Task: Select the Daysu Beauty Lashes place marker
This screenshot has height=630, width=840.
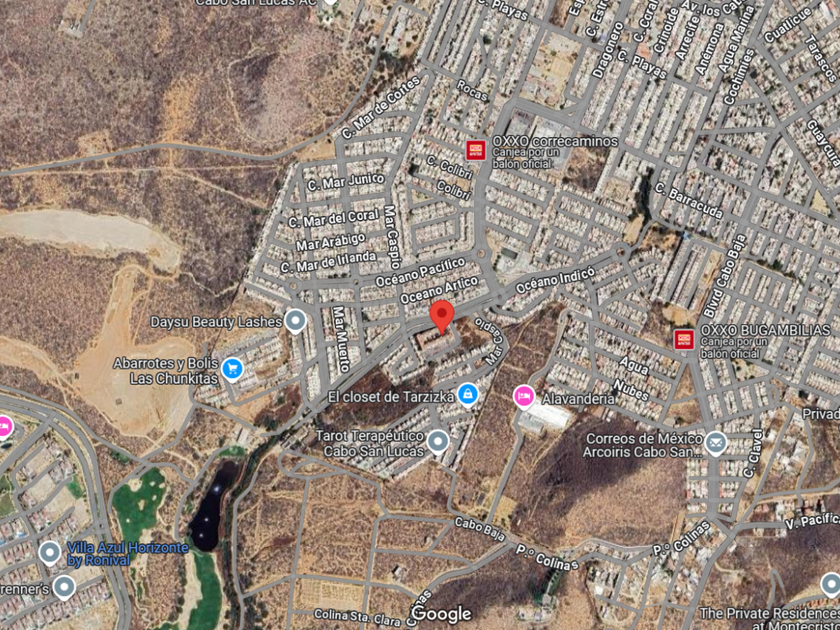Action: point(295,321)
